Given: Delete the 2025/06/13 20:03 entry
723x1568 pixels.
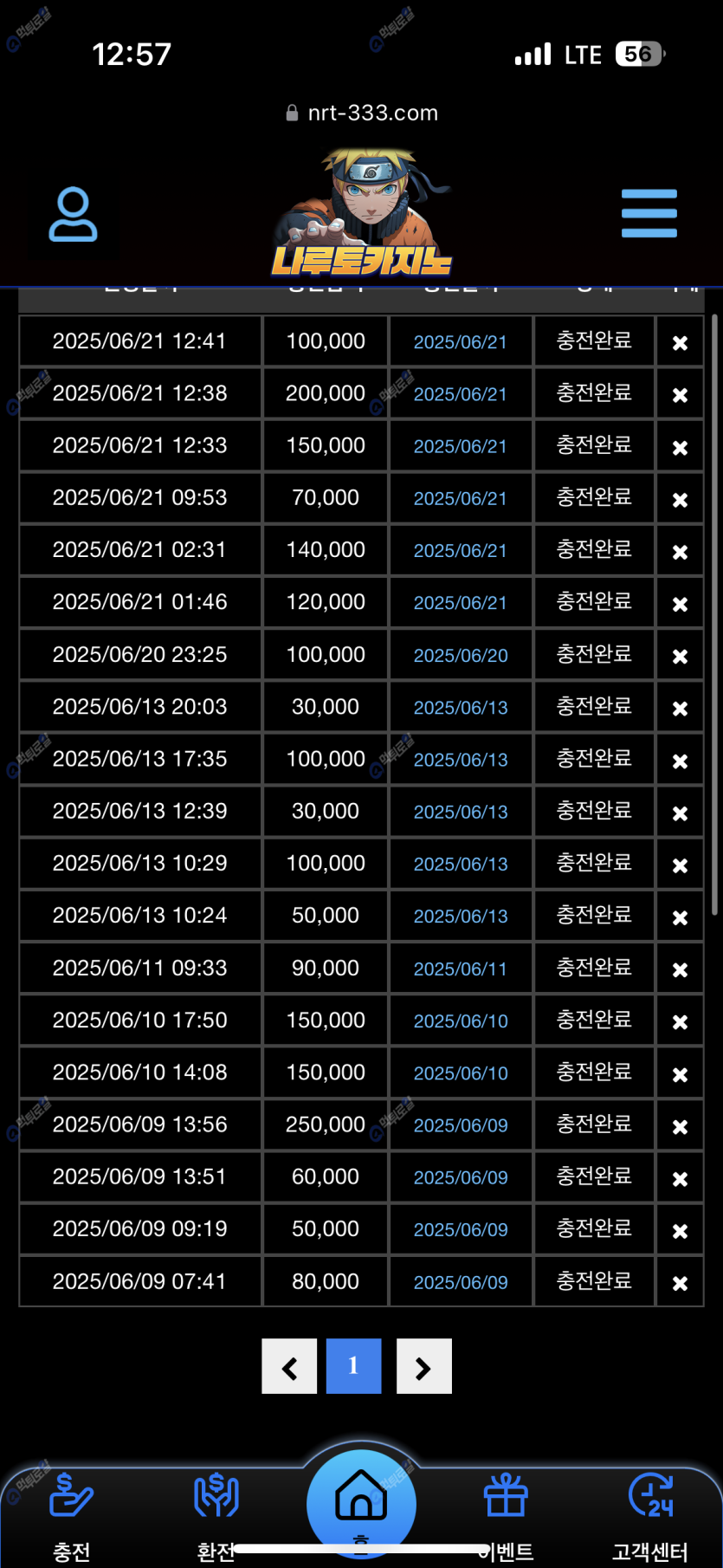Looking at the screenshot, I should (x=680, y=709).
